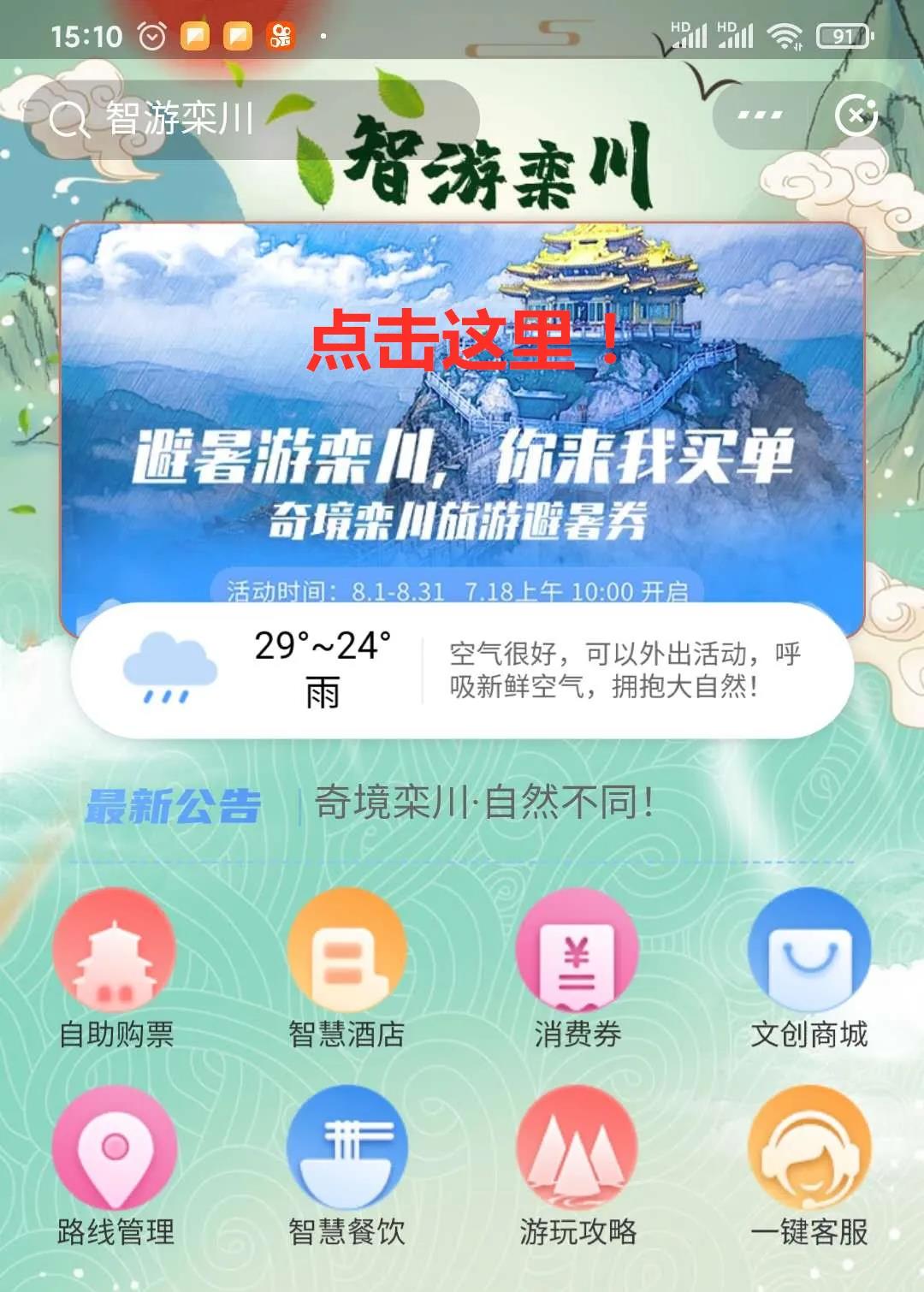Image resolution: width=924 pixels, height=1292 pixels.
Task: Tap the 智游栾川 search box
Action: [x=248, y=119]
